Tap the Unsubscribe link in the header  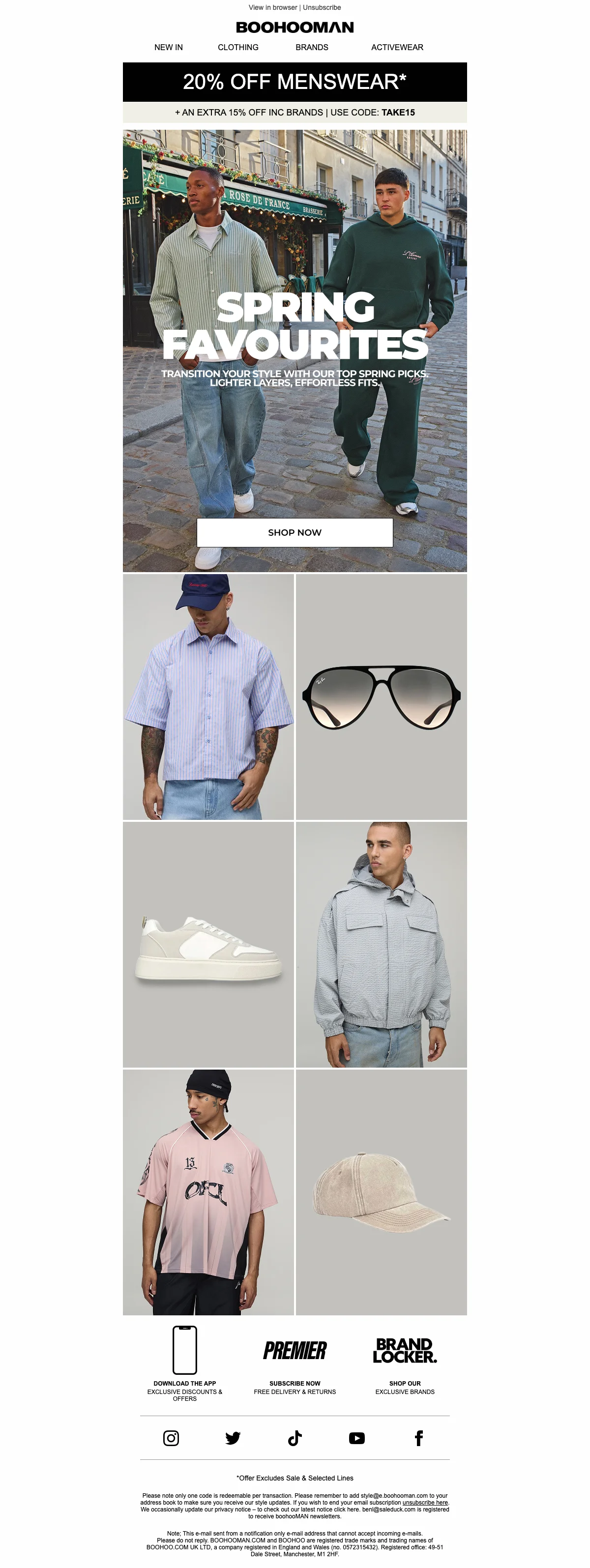click(322, 7)
